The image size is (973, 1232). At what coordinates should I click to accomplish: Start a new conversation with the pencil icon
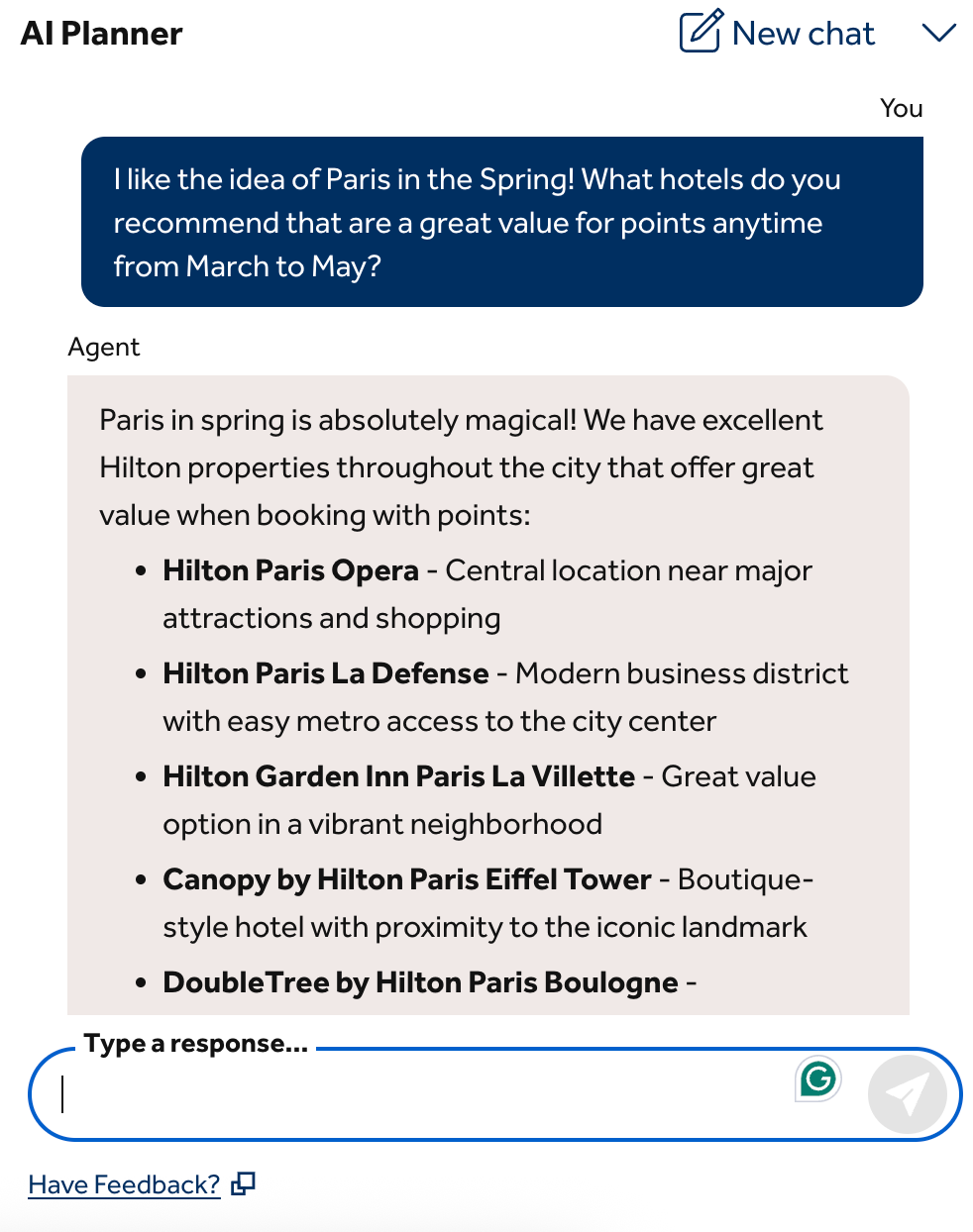click(x=701, y=33)
